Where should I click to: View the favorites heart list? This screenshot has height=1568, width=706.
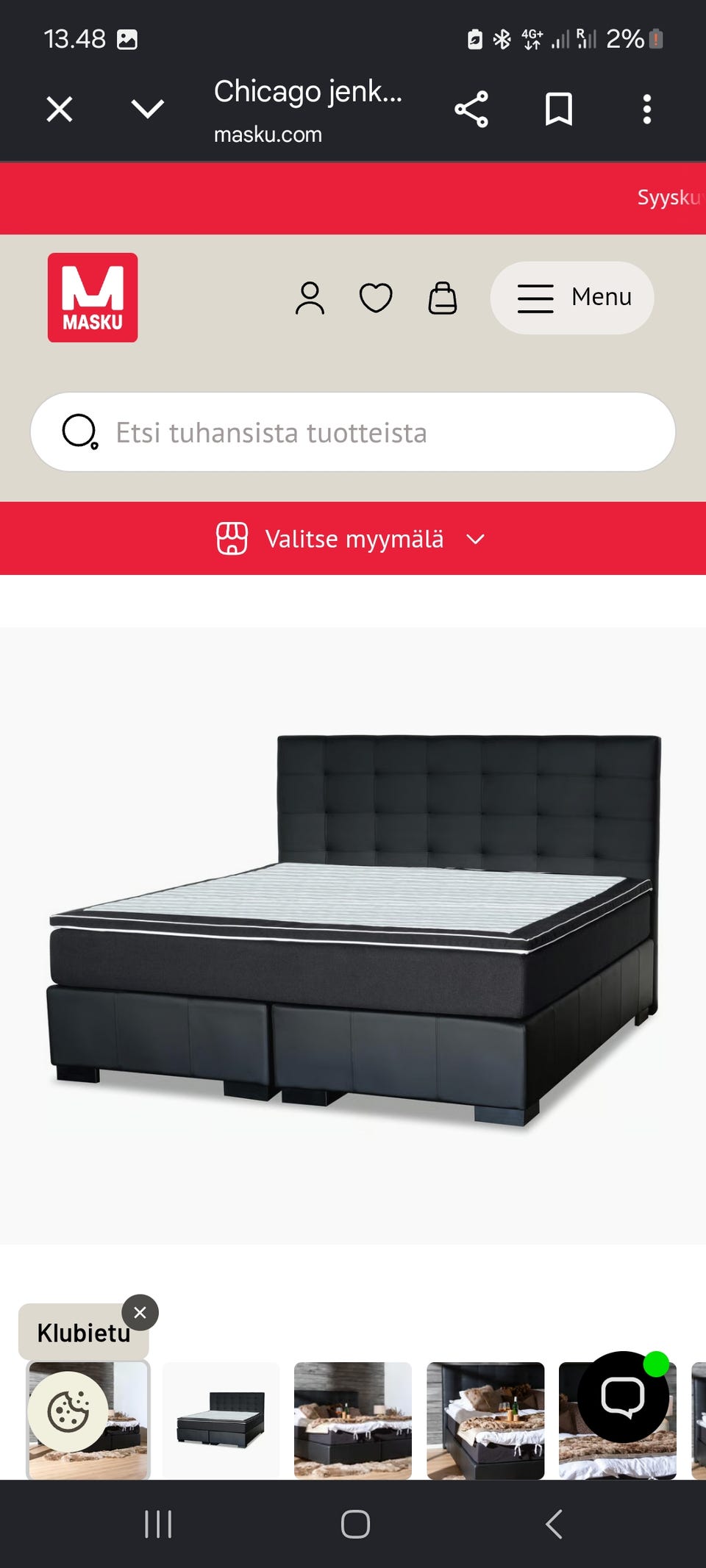pos(376,298)
